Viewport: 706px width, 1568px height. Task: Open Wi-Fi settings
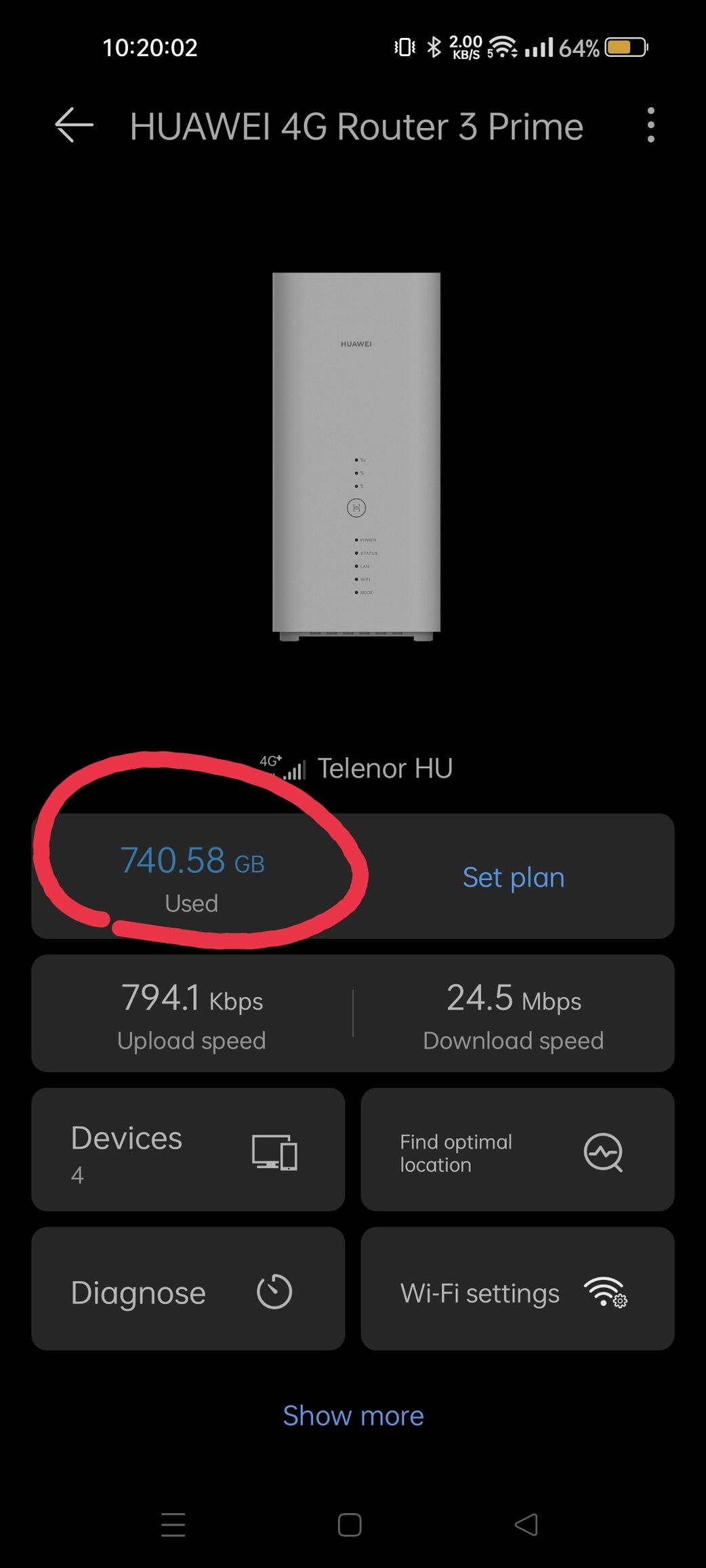[517, 1288]
